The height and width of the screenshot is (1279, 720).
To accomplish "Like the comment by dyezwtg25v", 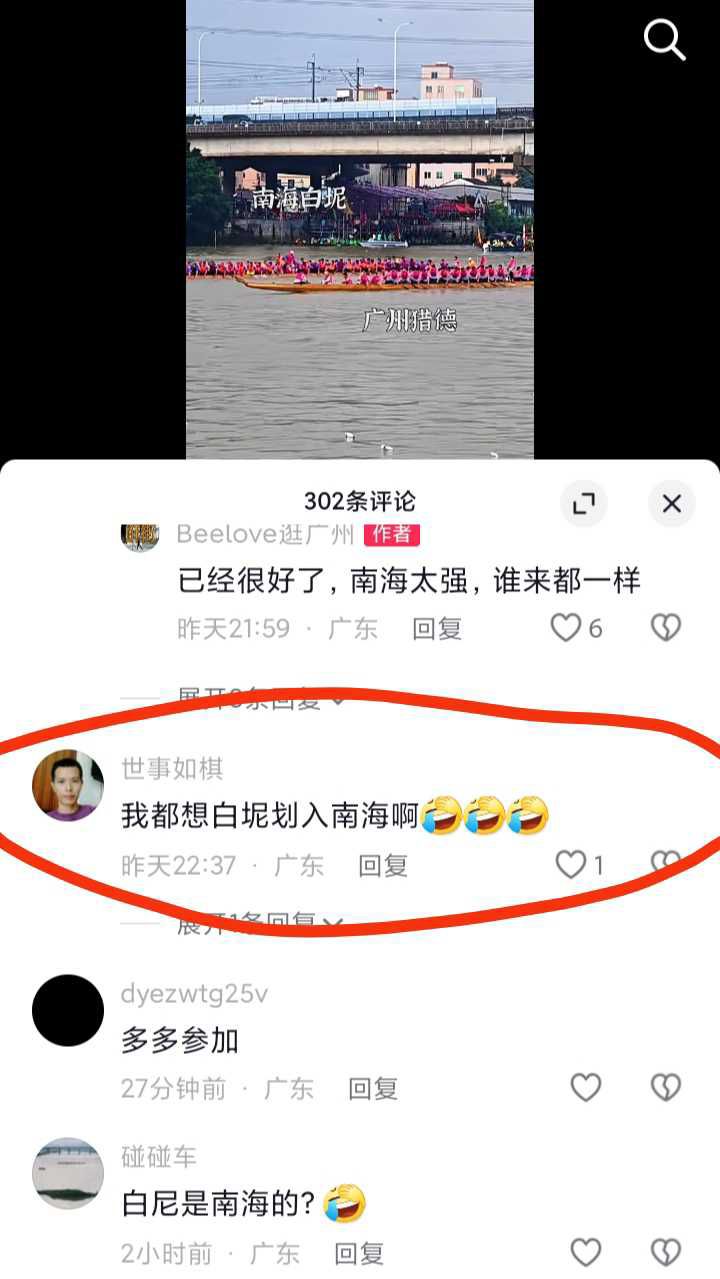I will [x=585, y=1088].
